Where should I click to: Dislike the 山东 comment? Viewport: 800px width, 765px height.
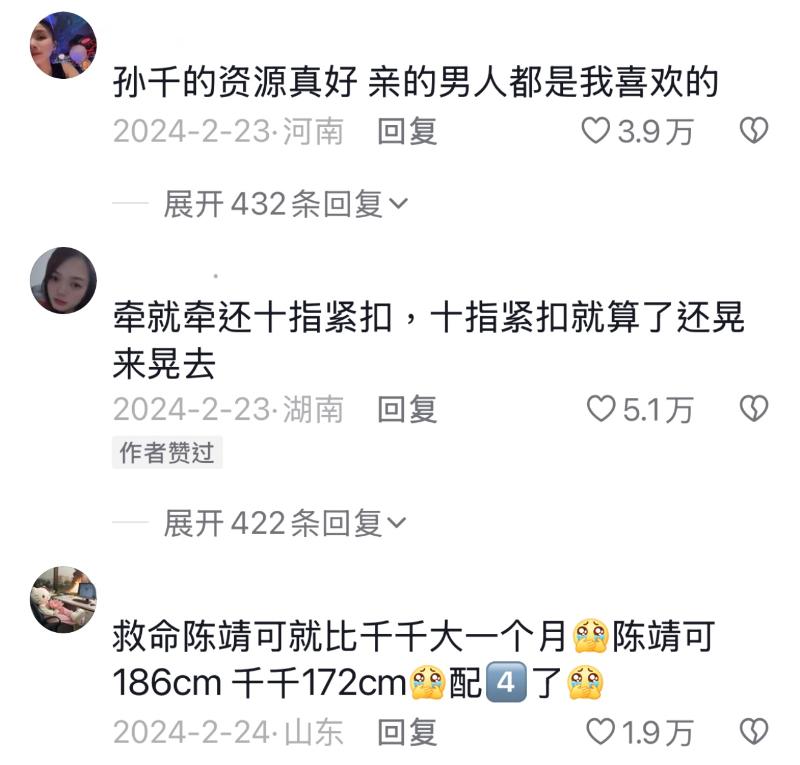pyautogui.click(x=753, y=732)
